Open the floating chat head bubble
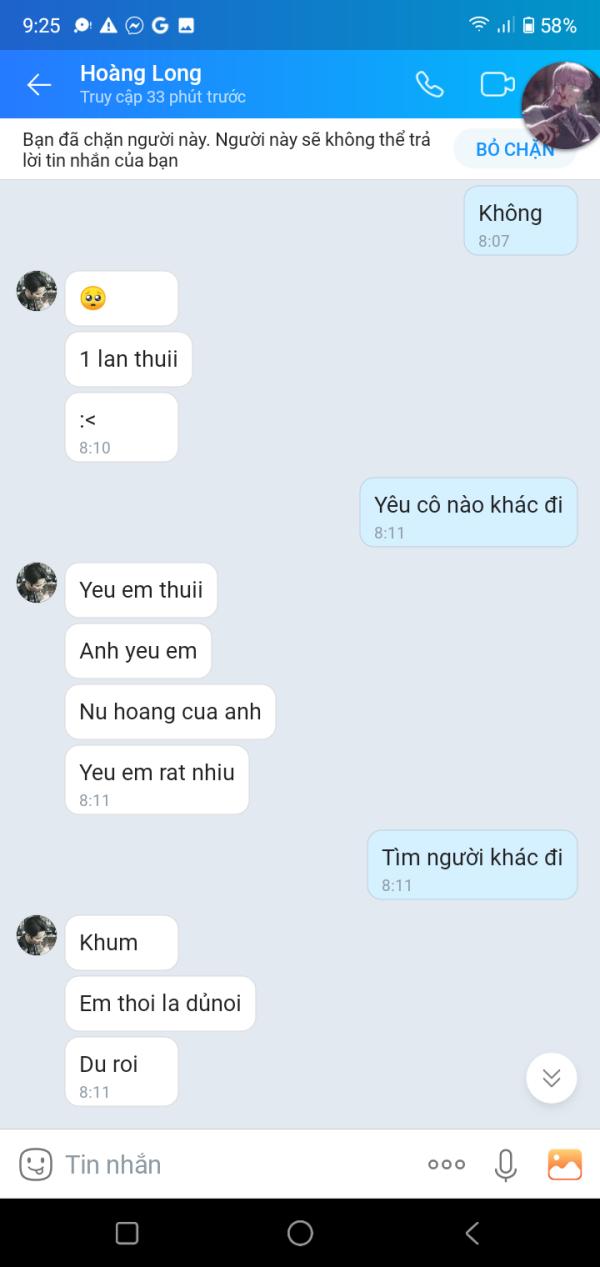600x1267 pixels. 562,104
